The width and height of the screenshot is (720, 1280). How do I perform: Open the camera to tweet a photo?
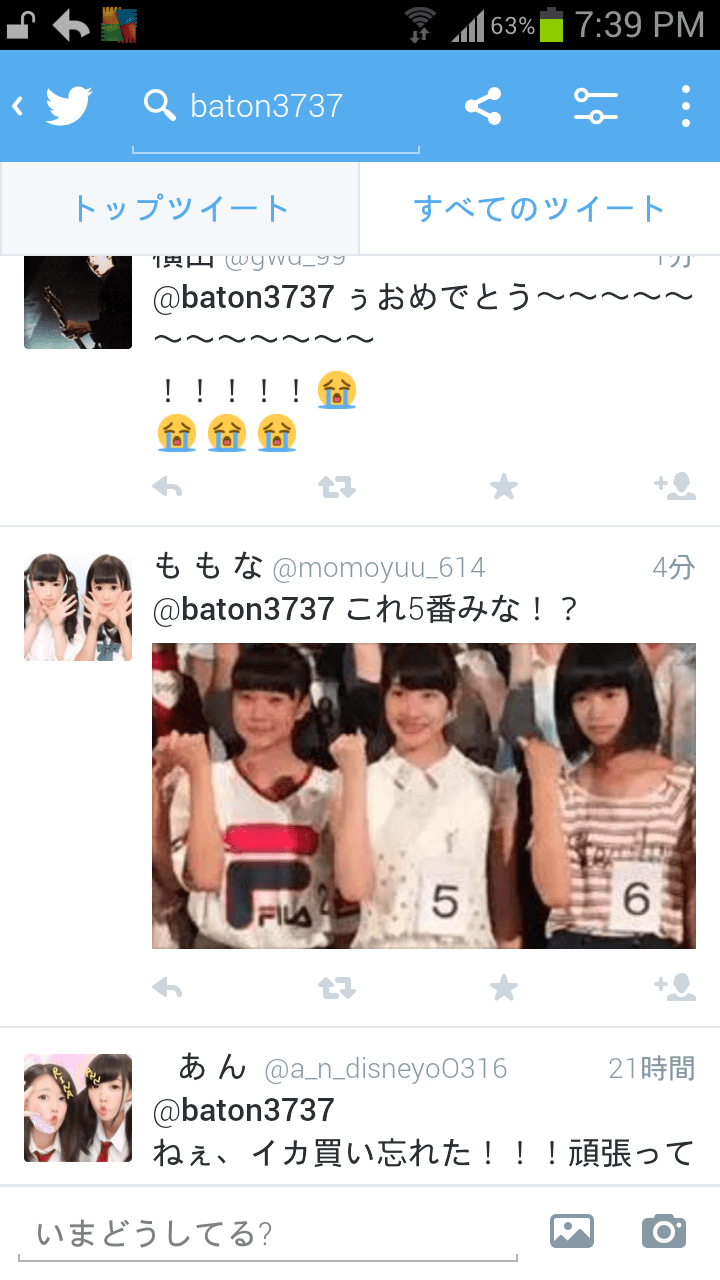[664, 1231]
